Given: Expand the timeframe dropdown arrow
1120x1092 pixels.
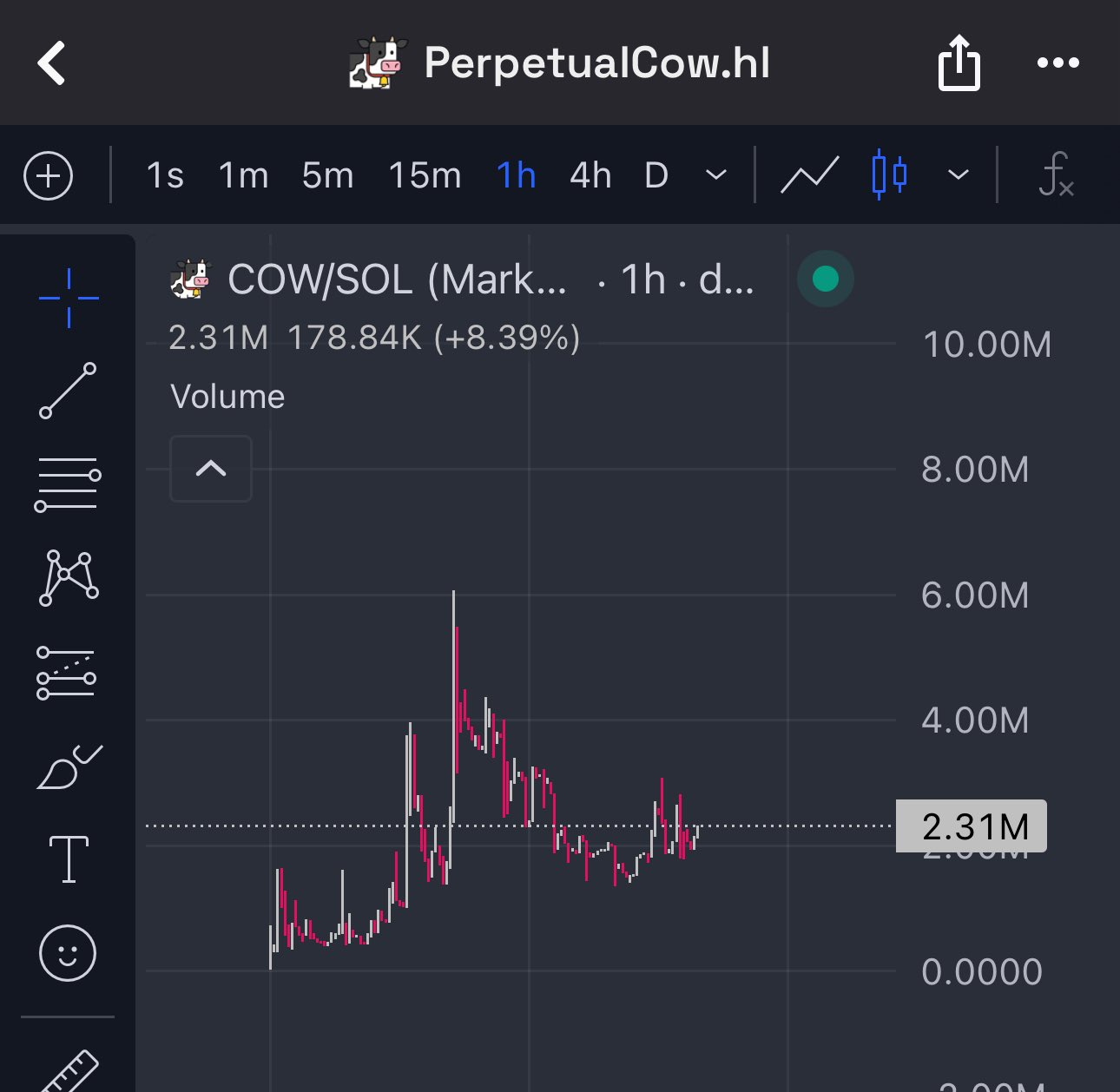Looking at the screenshot, I should (716, 176).
